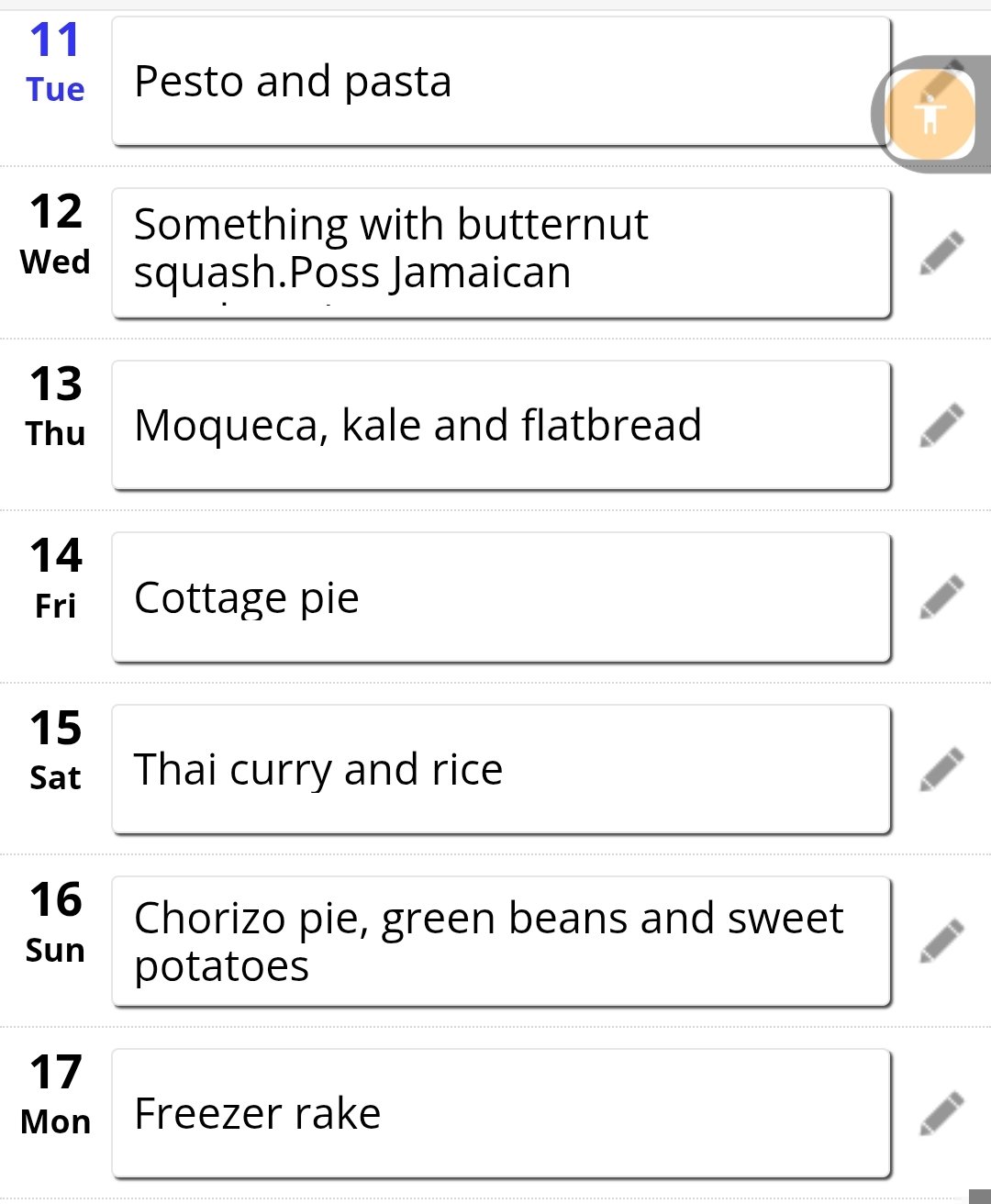Edit Wednesday 12 butternut squash meal
991x1204 pixels.
(x=941, y=253)
